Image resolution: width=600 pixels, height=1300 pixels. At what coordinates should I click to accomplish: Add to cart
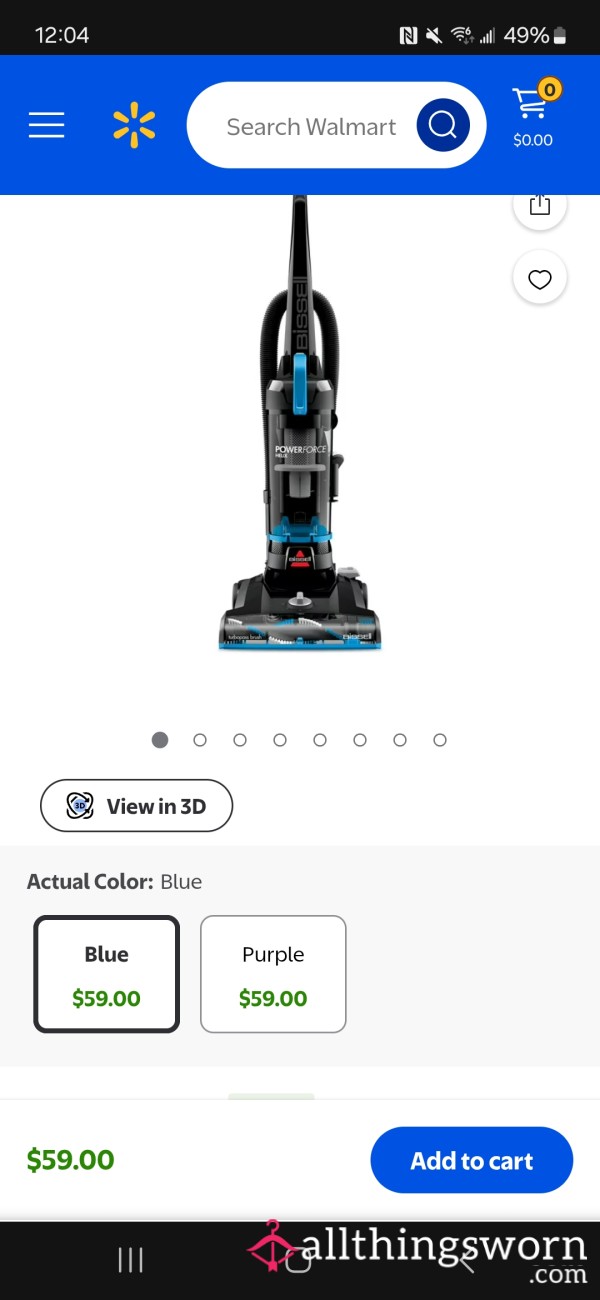coord(471,1160)
